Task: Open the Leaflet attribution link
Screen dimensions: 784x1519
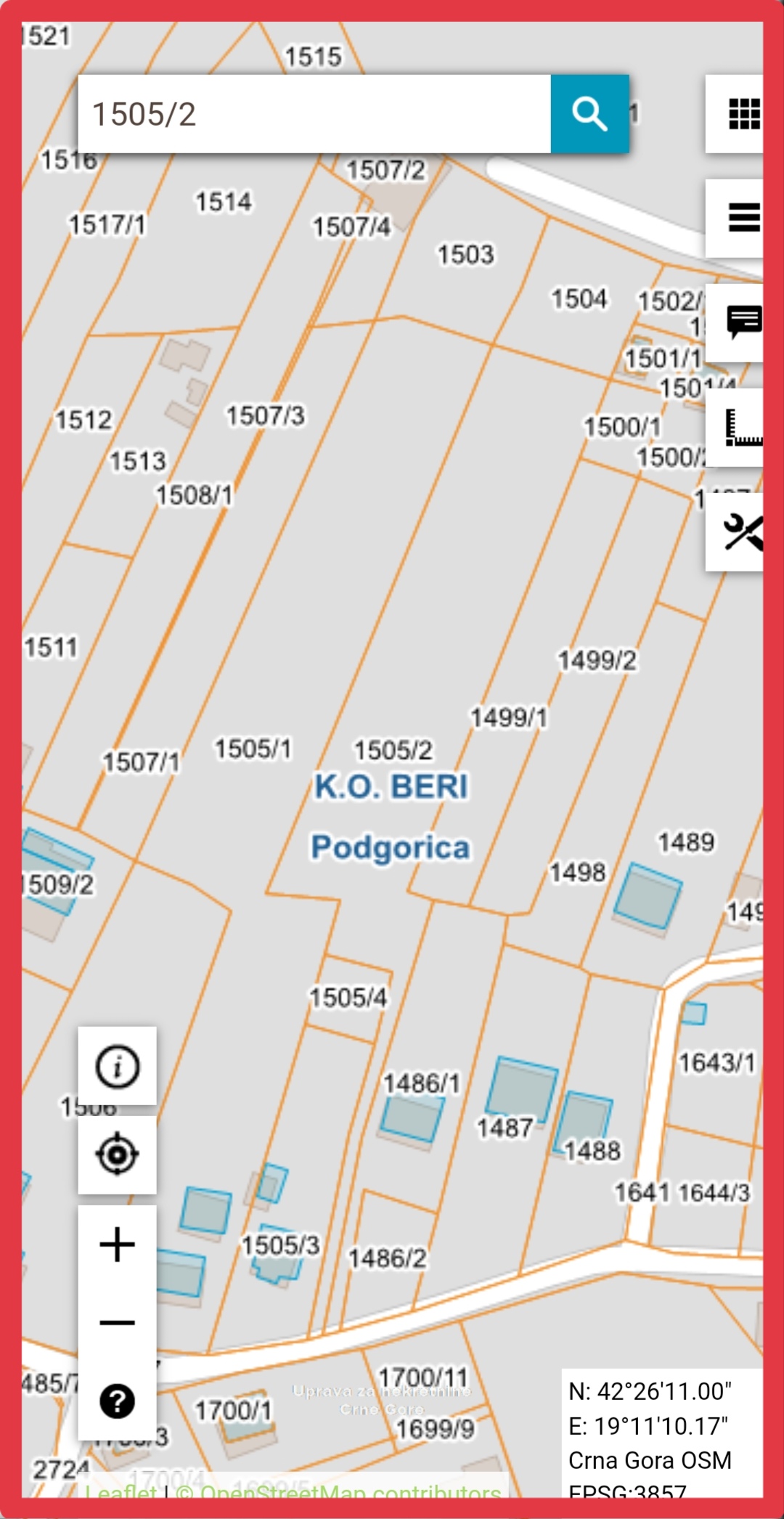Action: [121, 1490]
